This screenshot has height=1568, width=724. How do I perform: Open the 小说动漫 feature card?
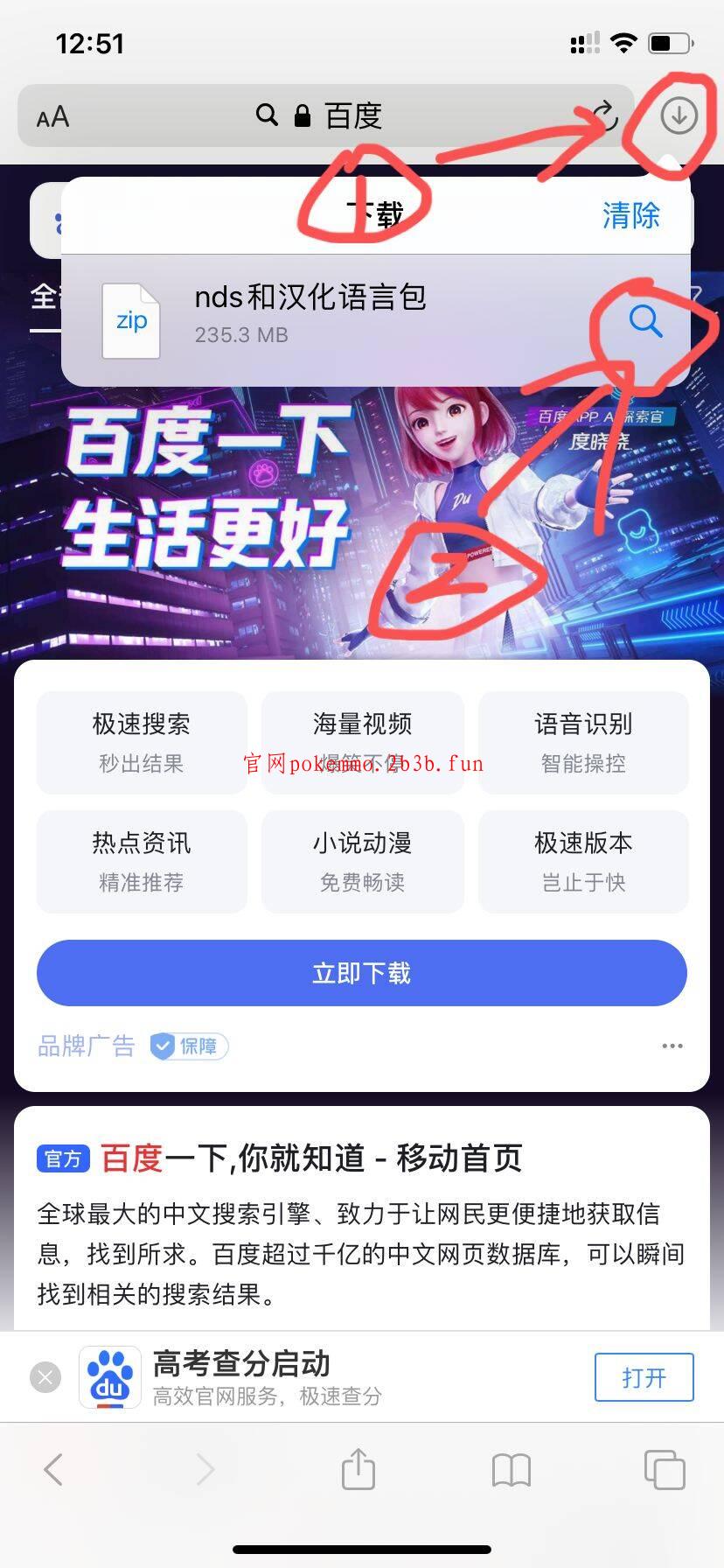(x=362, y=861)
